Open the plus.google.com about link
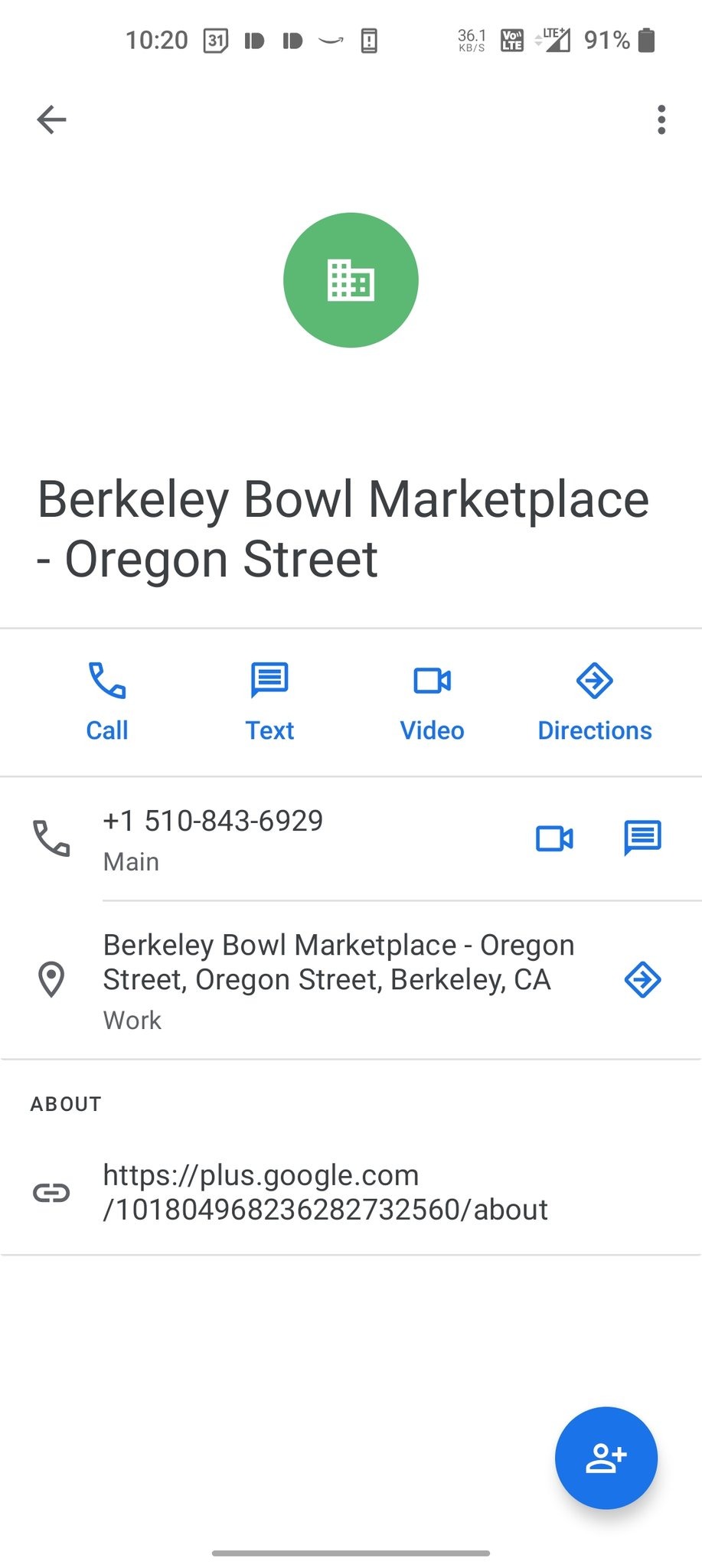This screenshot has width=702, height=1568. tap(325, 1192)
